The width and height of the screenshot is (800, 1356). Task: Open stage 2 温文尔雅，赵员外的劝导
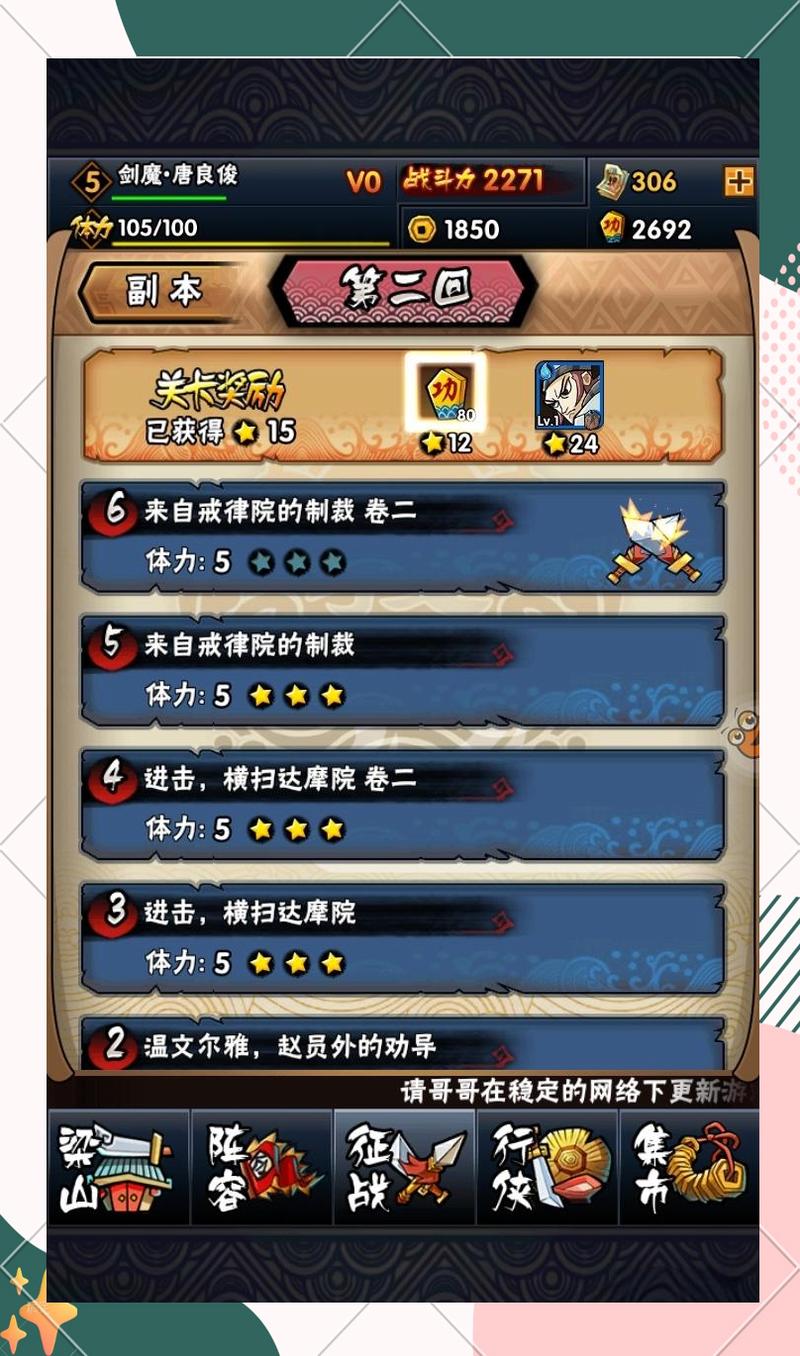(400, 1045)
